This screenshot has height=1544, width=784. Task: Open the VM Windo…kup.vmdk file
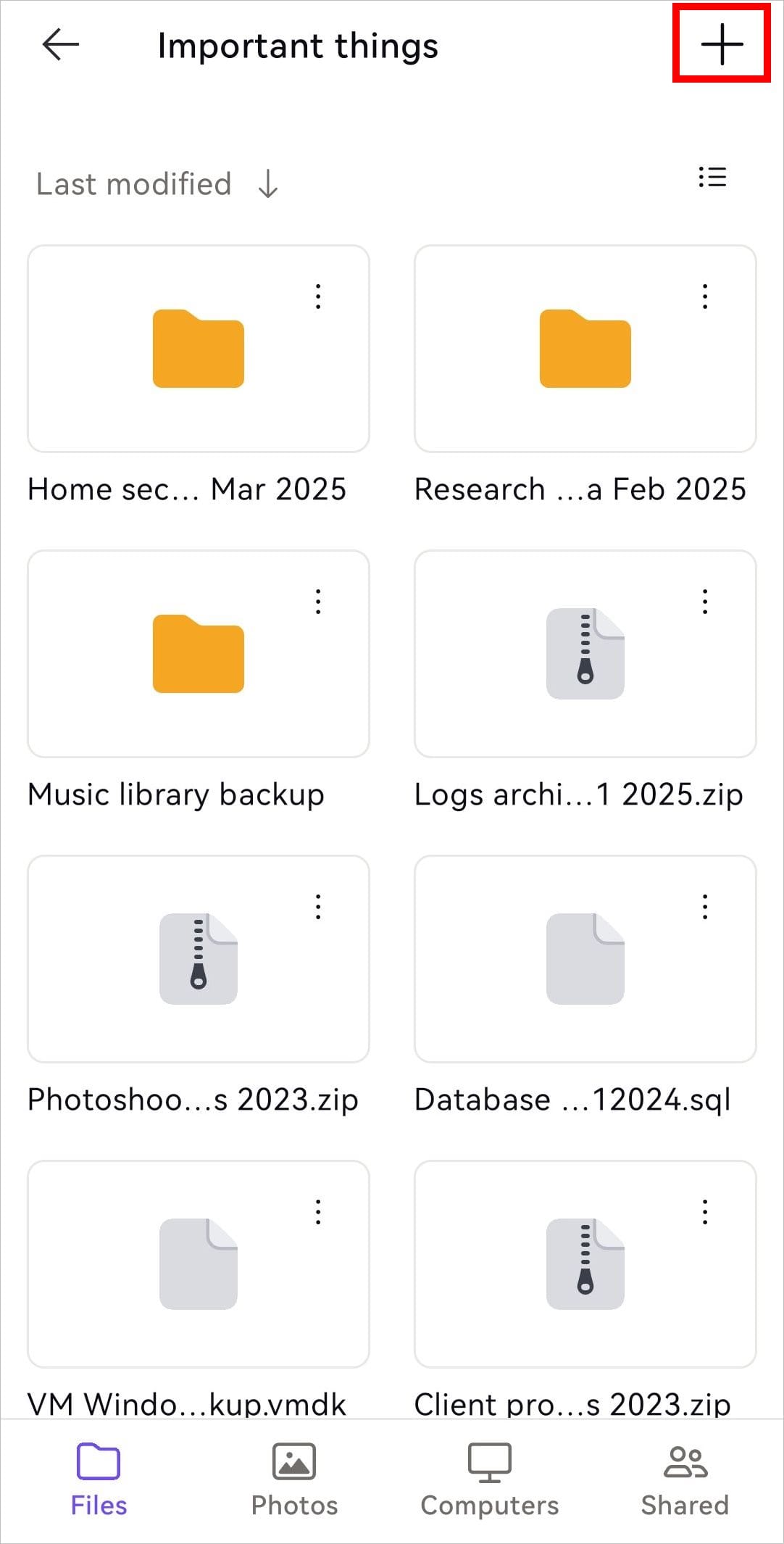pyautogui.click(x=198, y=1265)
